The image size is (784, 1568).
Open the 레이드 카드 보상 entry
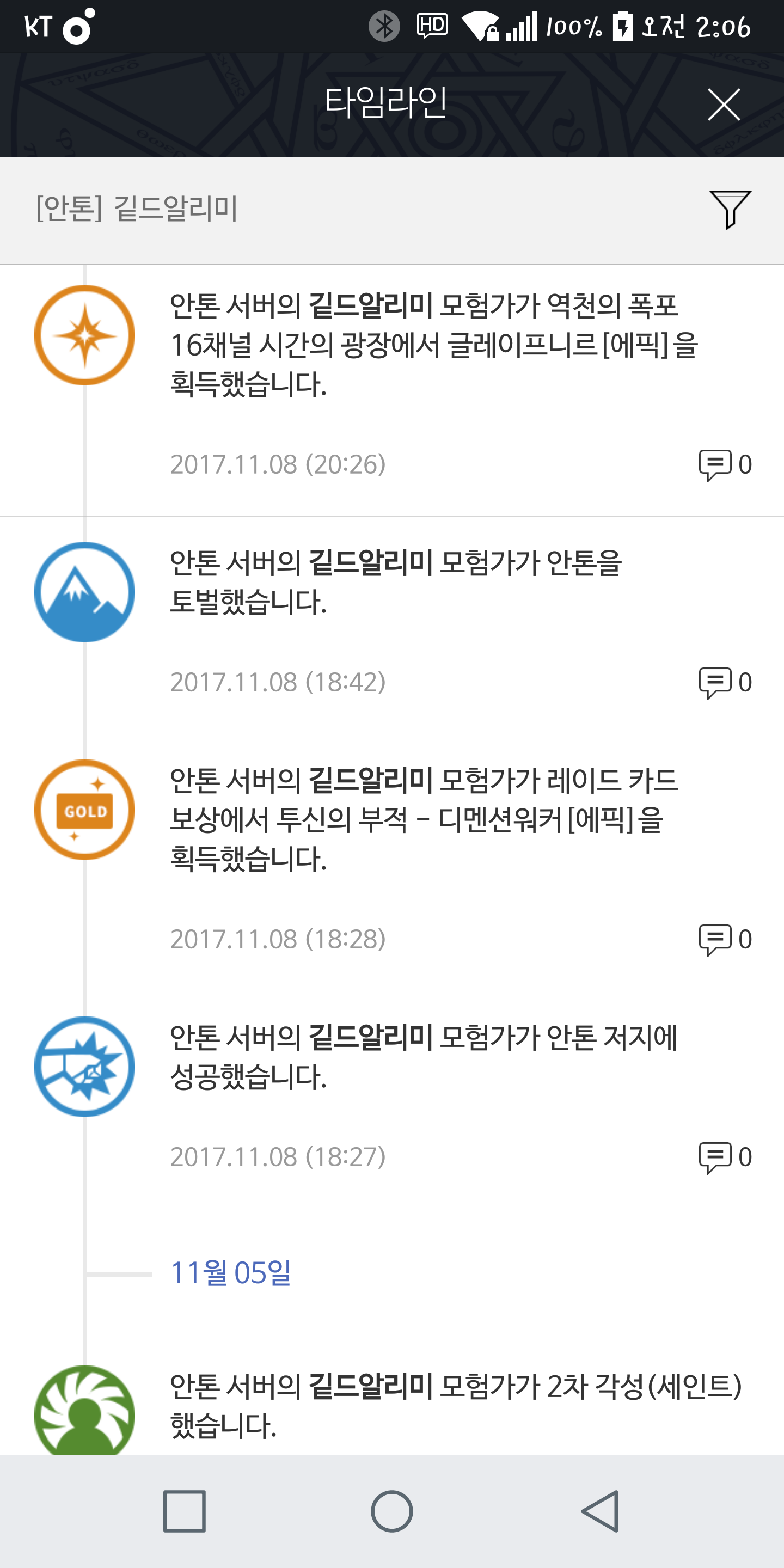392,863
